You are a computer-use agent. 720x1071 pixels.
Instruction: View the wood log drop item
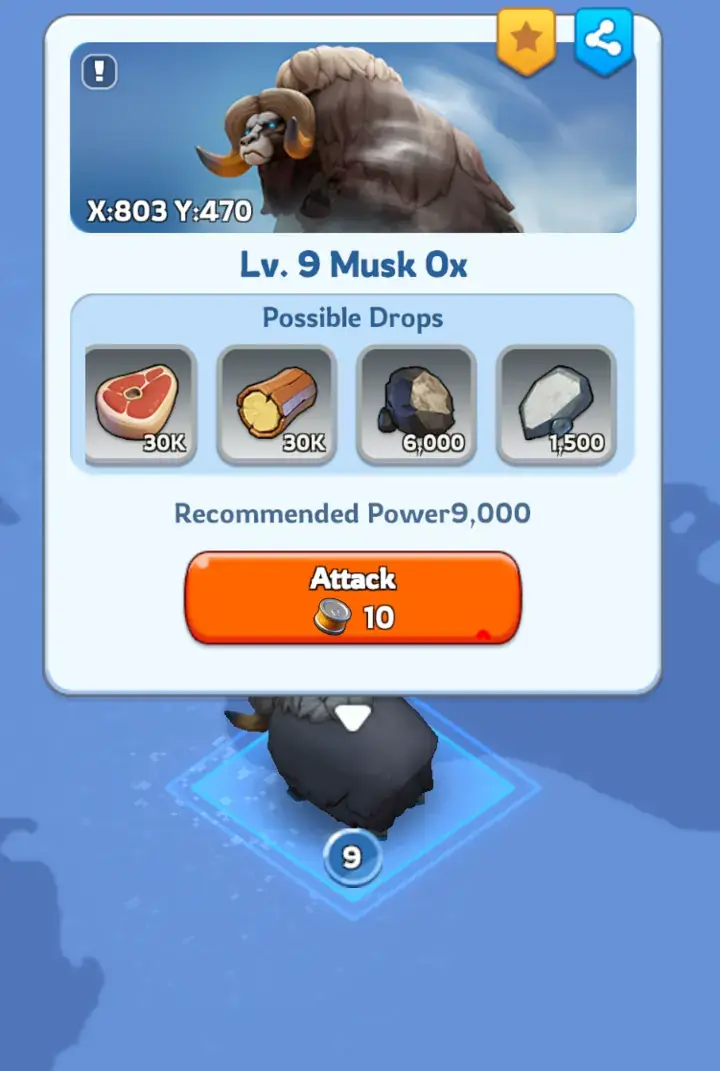click(277, 405)
